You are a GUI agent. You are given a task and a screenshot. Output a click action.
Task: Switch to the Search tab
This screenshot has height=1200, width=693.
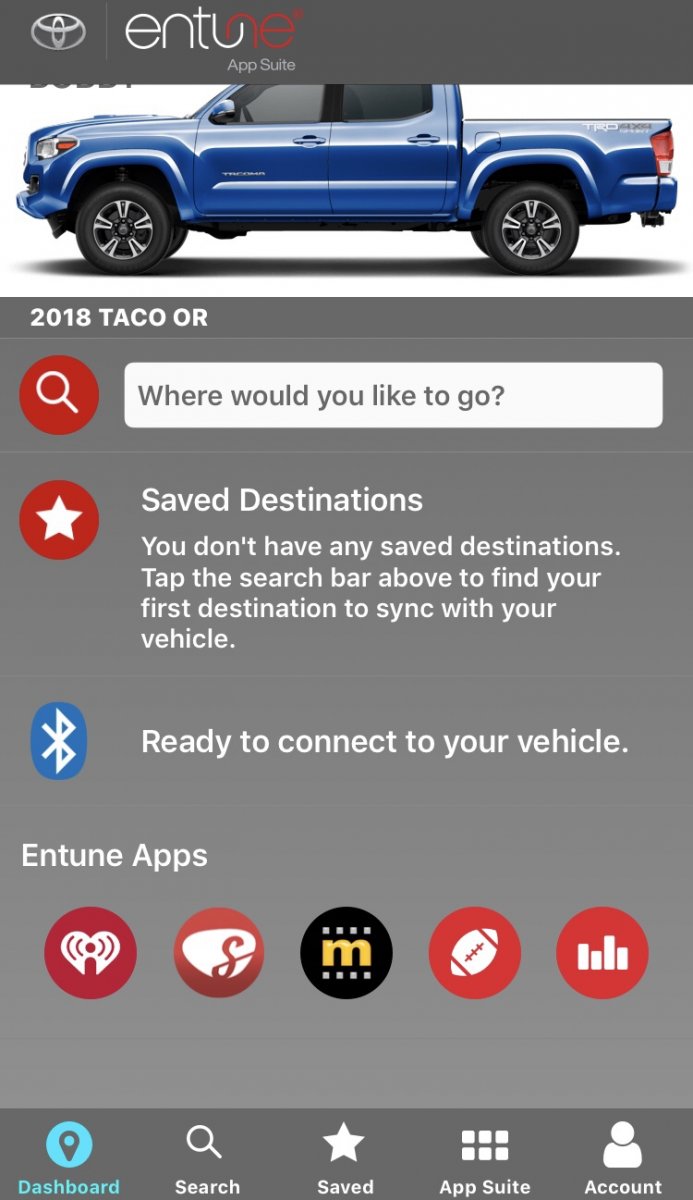207,1158
